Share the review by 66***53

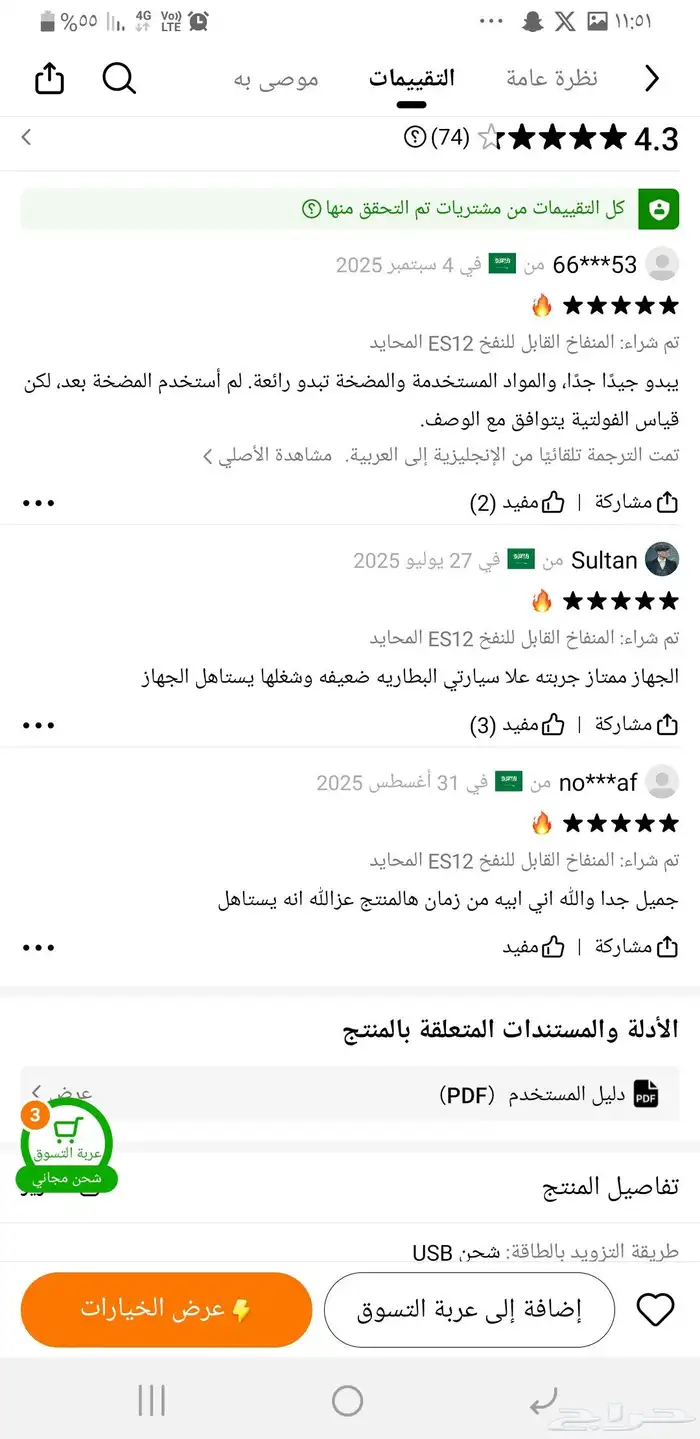click(x=637, y=502)
